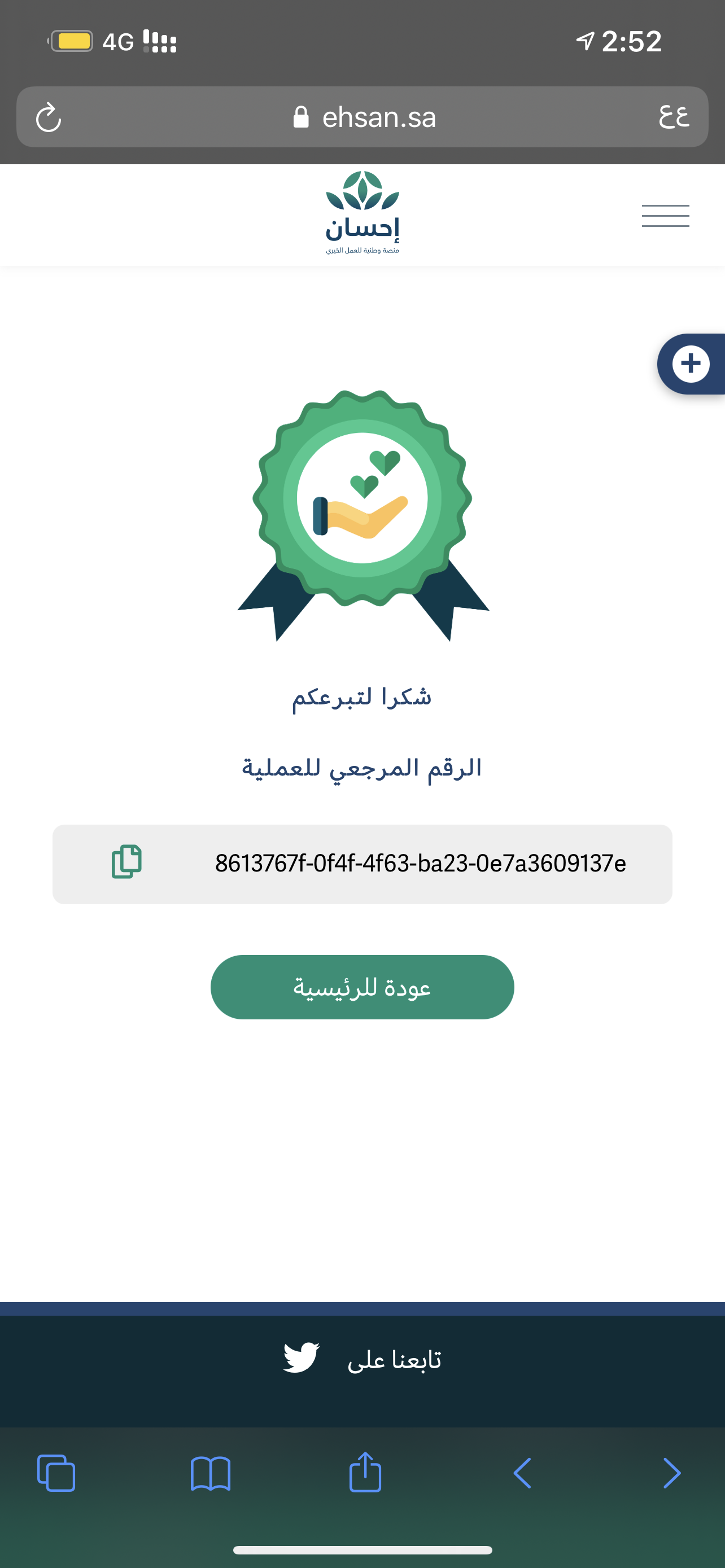Screen dimensions: 725x1568
Task: Tap عودة للرئيسية to return home
Action: tap(362, 987)
